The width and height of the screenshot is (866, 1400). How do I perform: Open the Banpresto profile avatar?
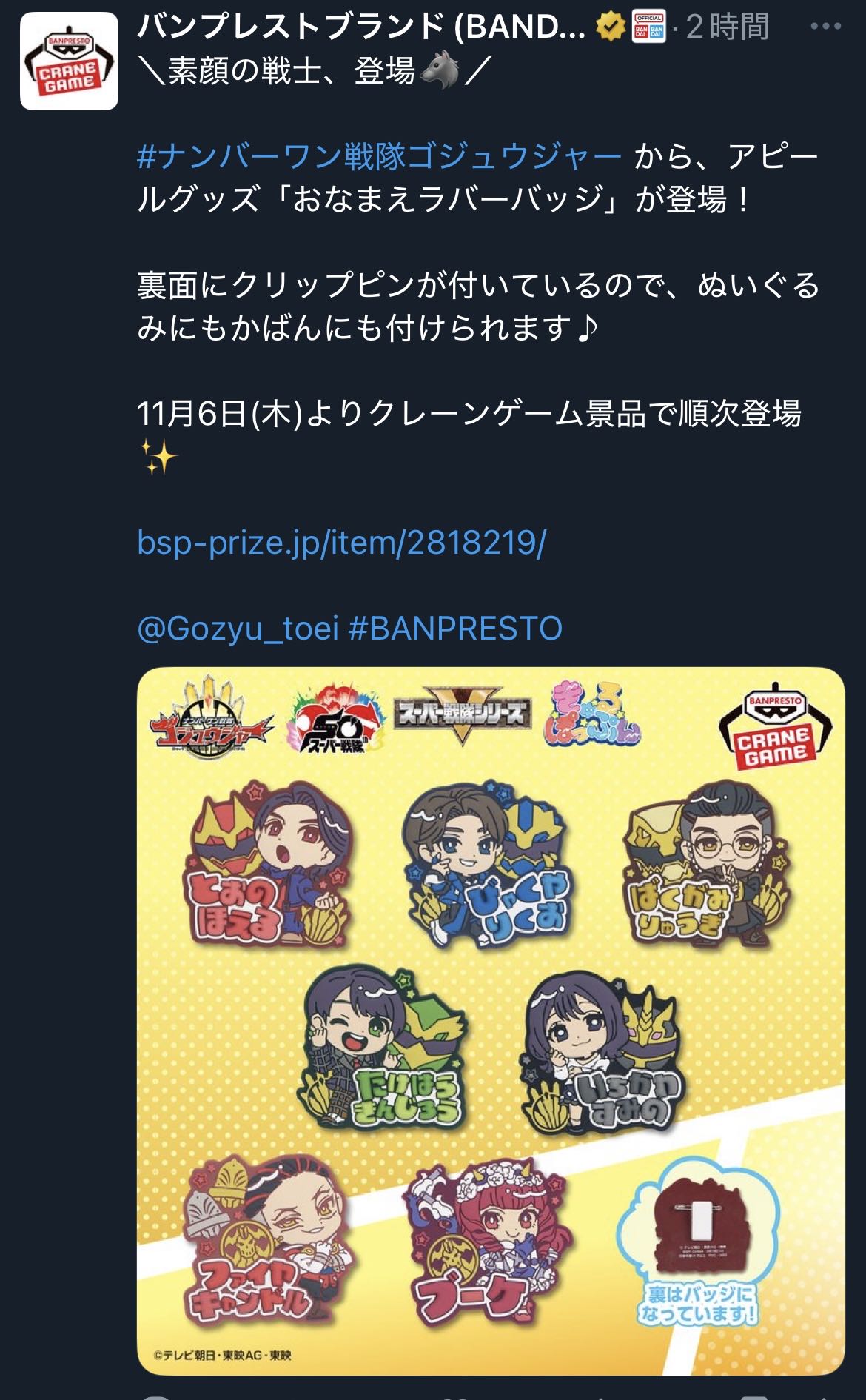click(69, 61)
